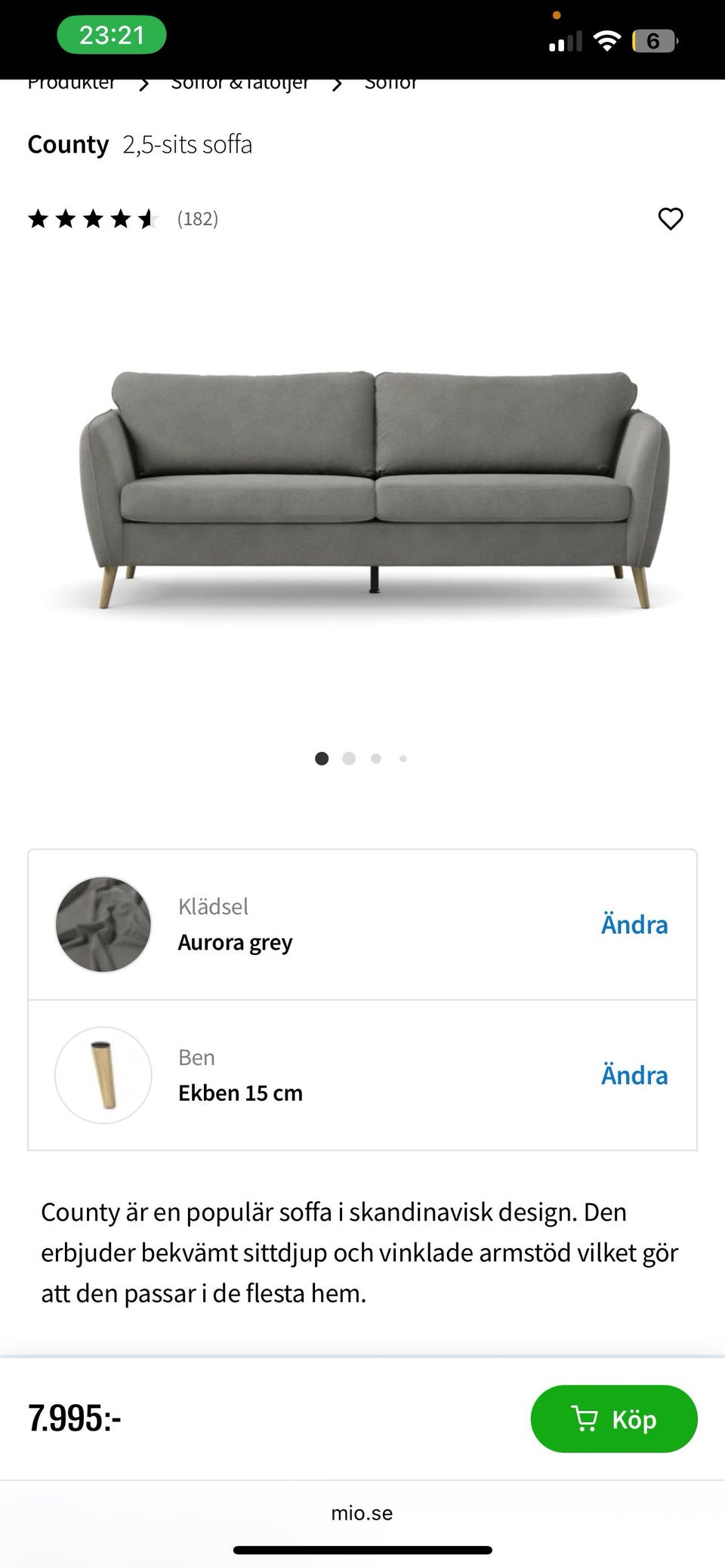Screen dimensions: 725x1568
Task: Select the second carousel dot
Action: coord(348,758)
